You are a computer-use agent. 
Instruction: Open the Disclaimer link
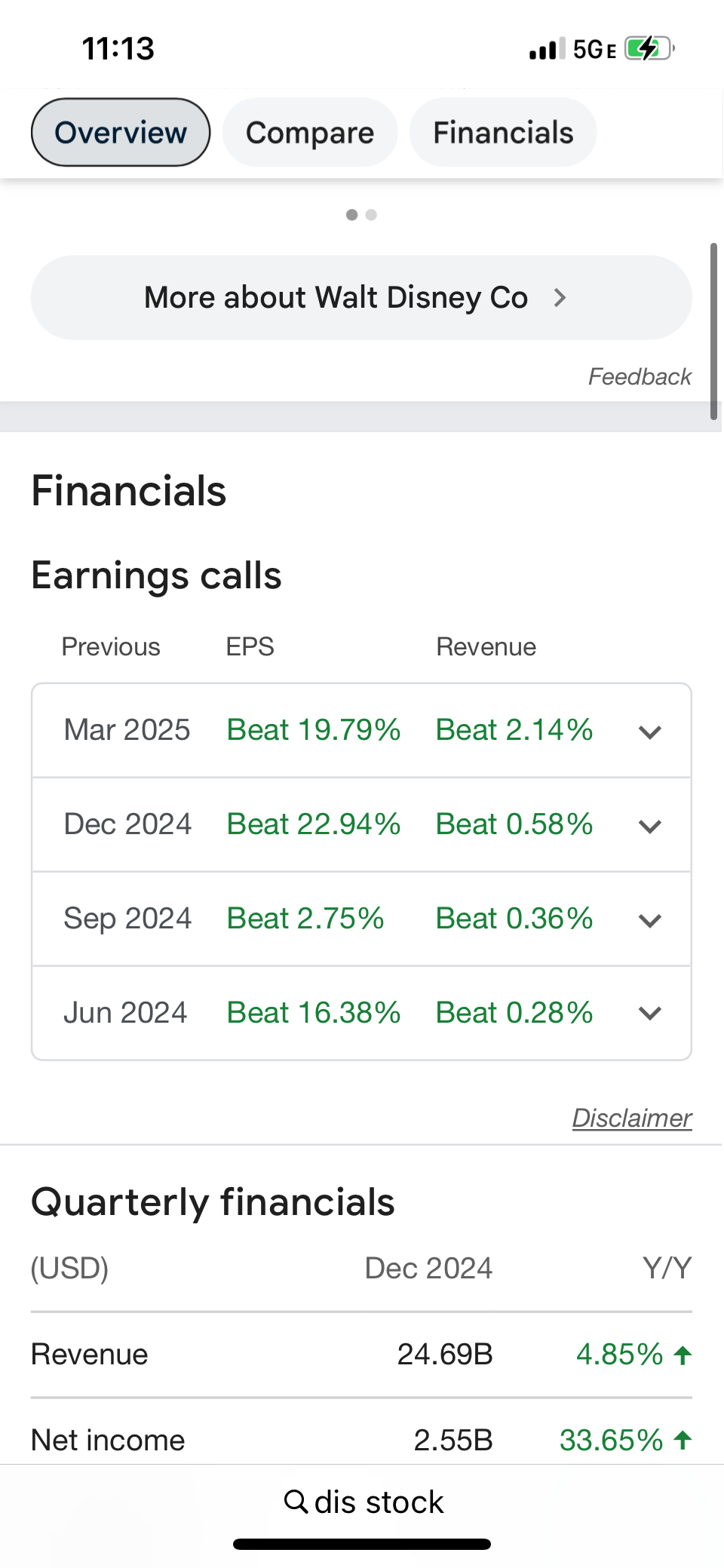point(632,1118)
